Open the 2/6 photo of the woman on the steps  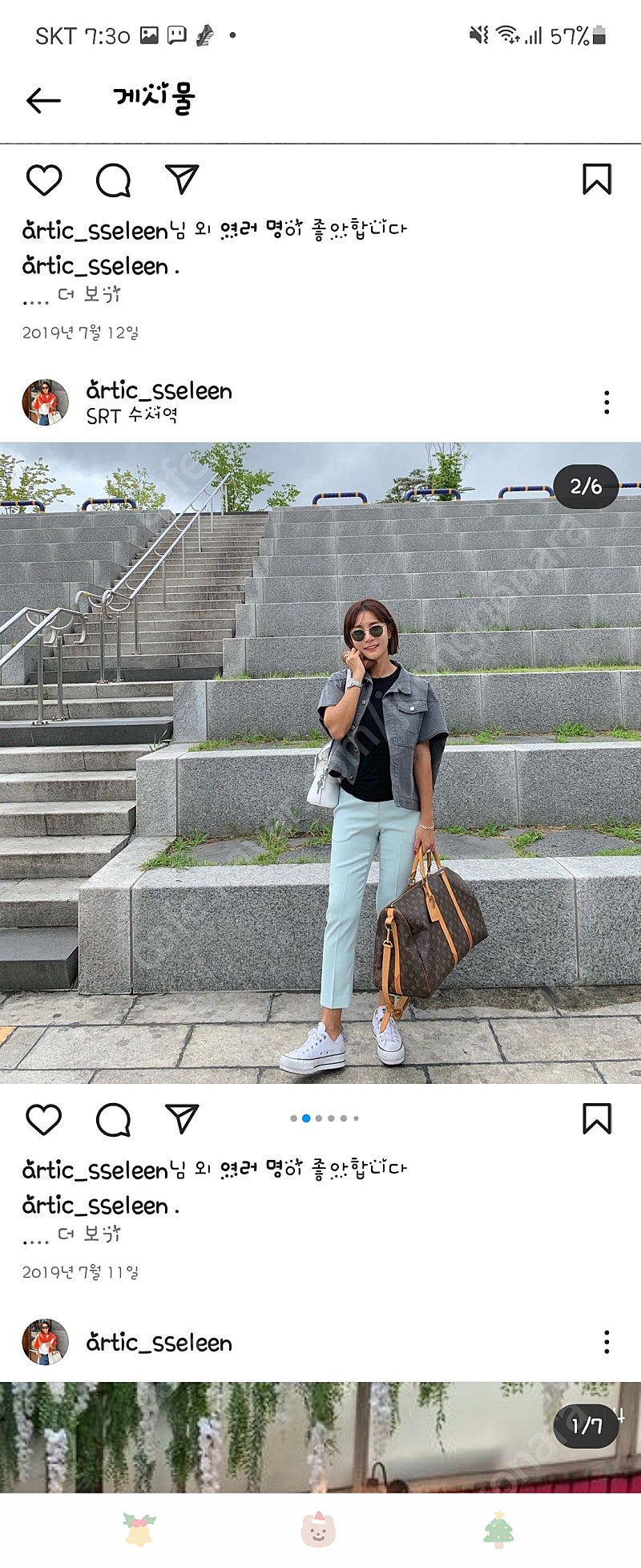[320, 762]
